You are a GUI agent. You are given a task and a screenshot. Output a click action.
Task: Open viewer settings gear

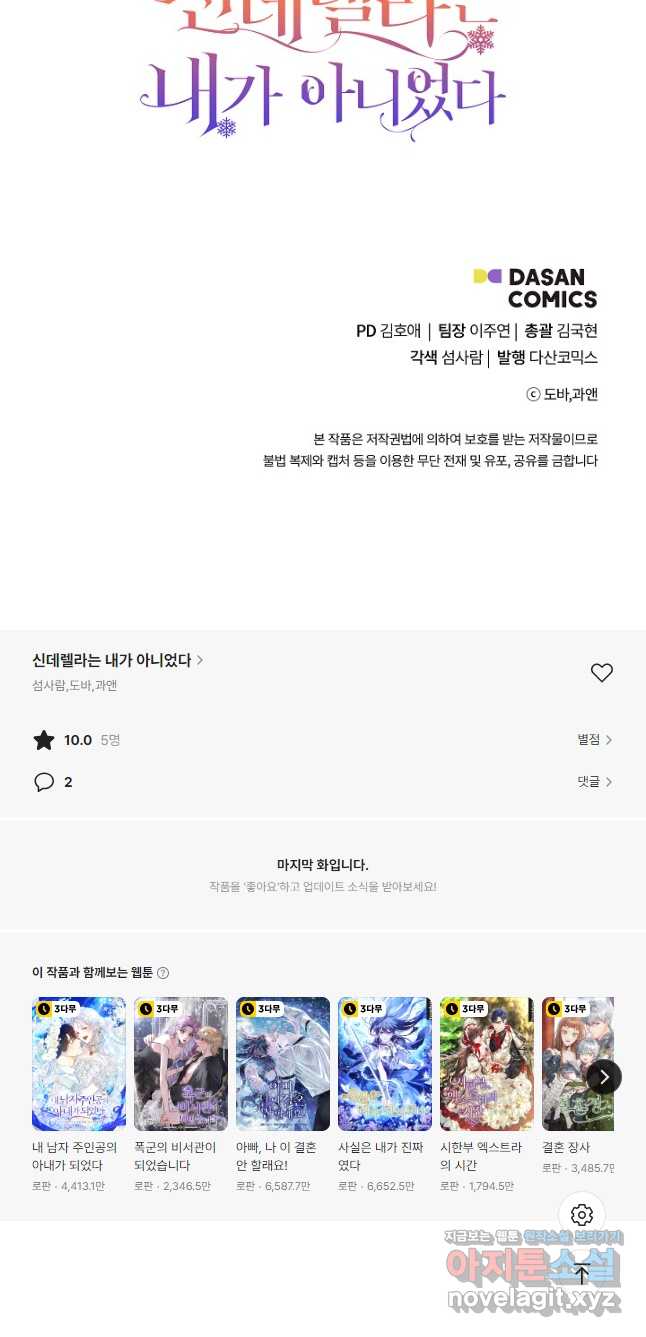[582, 1215]
